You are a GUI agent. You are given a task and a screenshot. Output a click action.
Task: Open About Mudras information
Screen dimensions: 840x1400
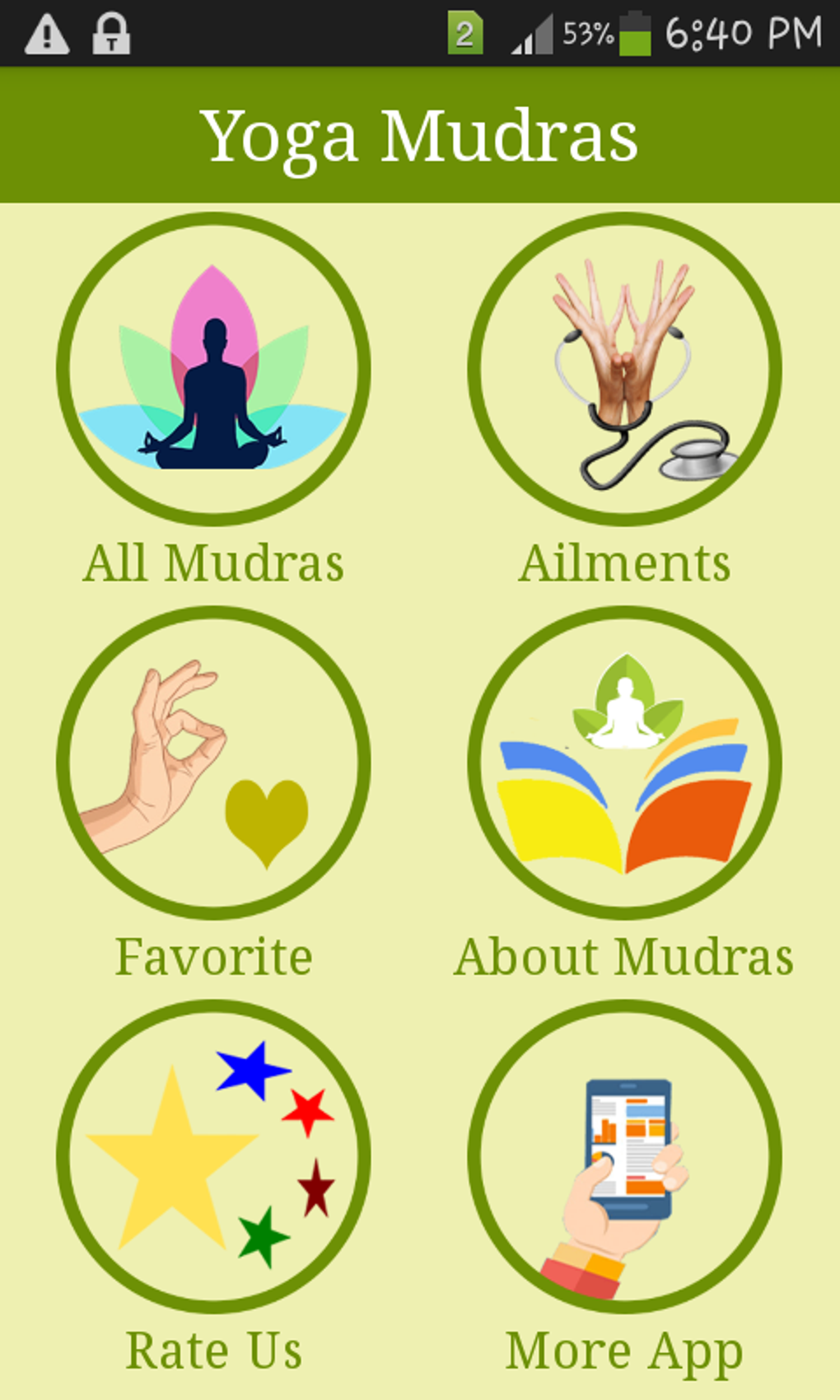(624, 763)
